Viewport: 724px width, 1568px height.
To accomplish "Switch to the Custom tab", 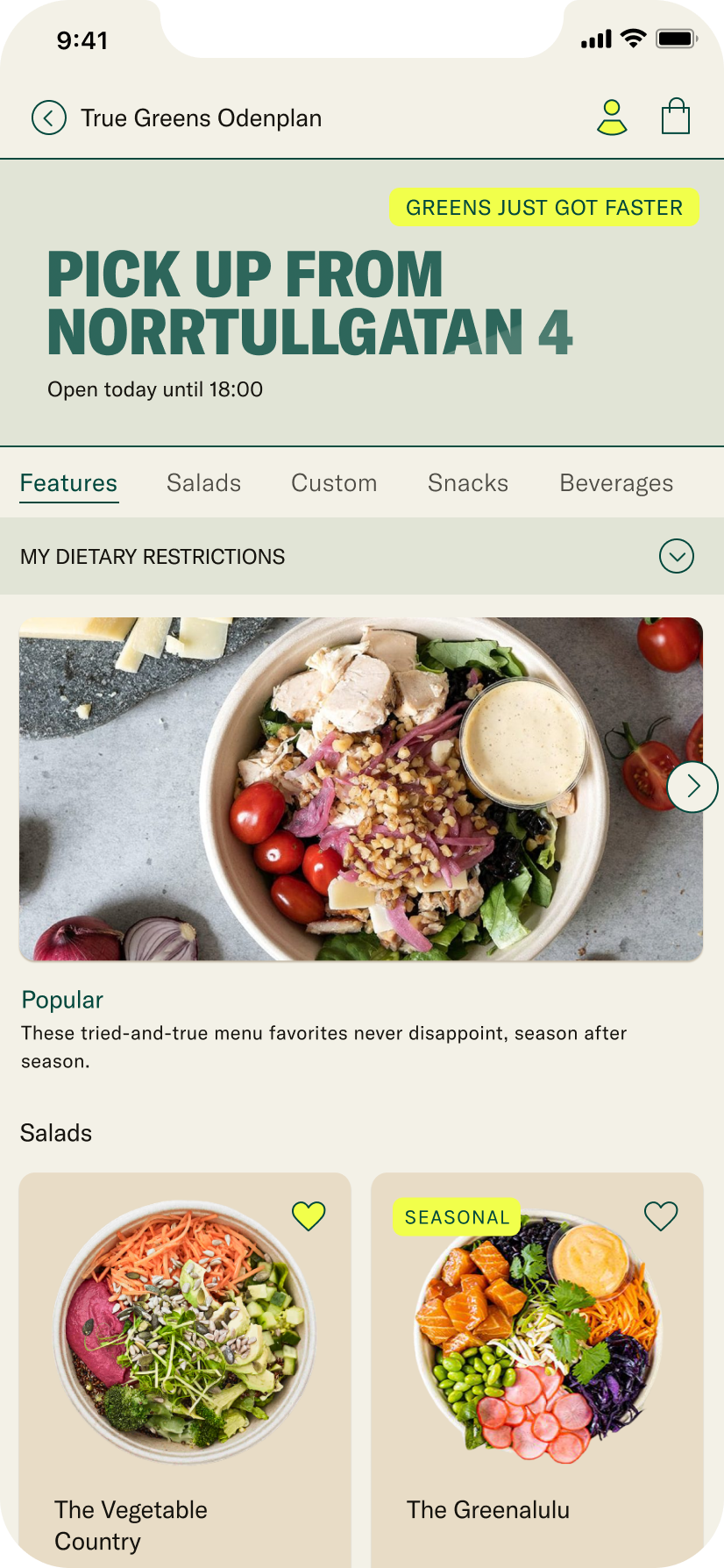I will coord(334,483).
